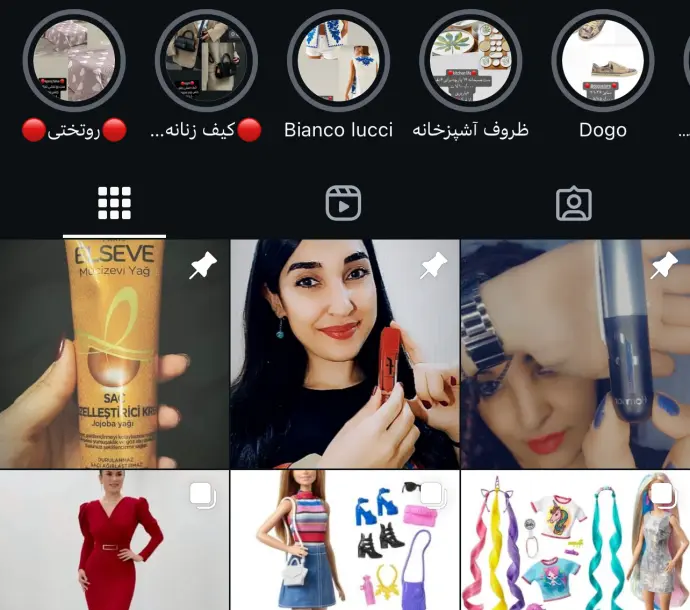Open the pinned Elseve hair cream post
This screenshot has width=690, height=610.
114,355
